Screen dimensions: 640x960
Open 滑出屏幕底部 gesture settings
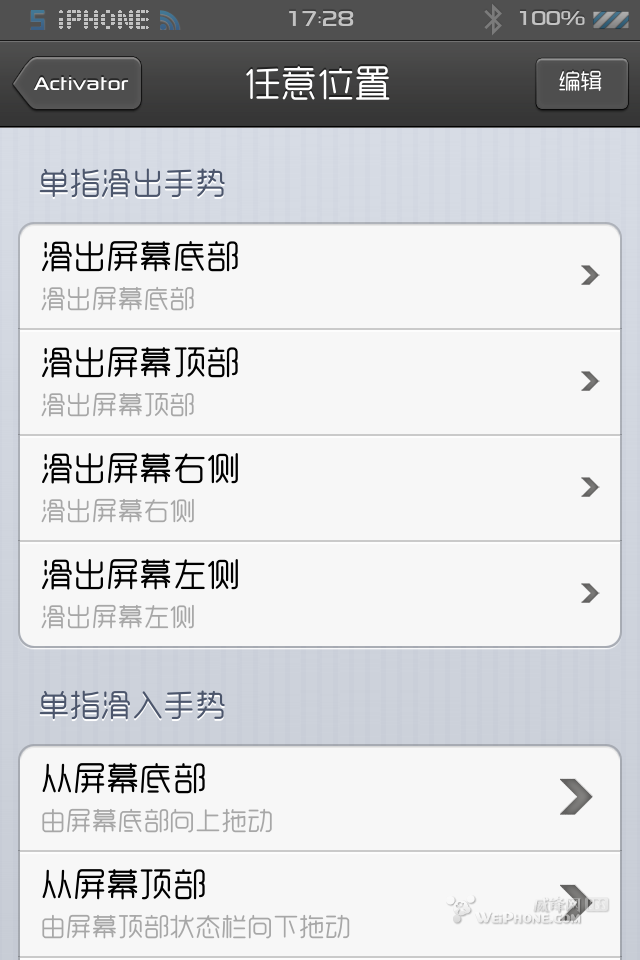coord(320,276)
